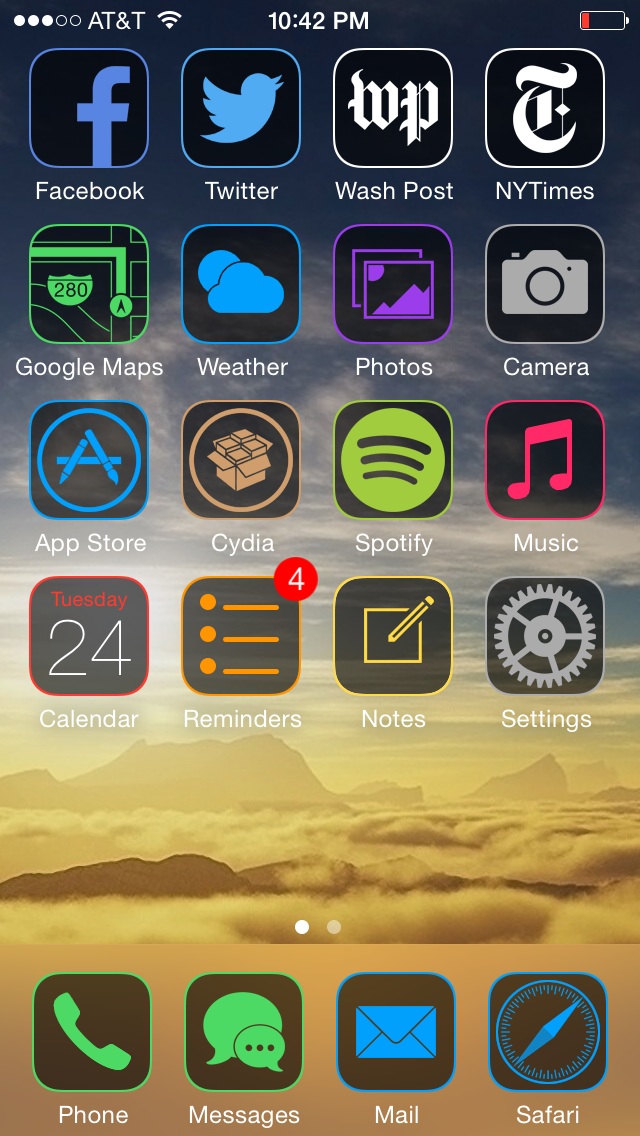Screen dimensions: 640x1136
Task: Open Reminders with 4 notifications
Action: (x=241, y=636)
